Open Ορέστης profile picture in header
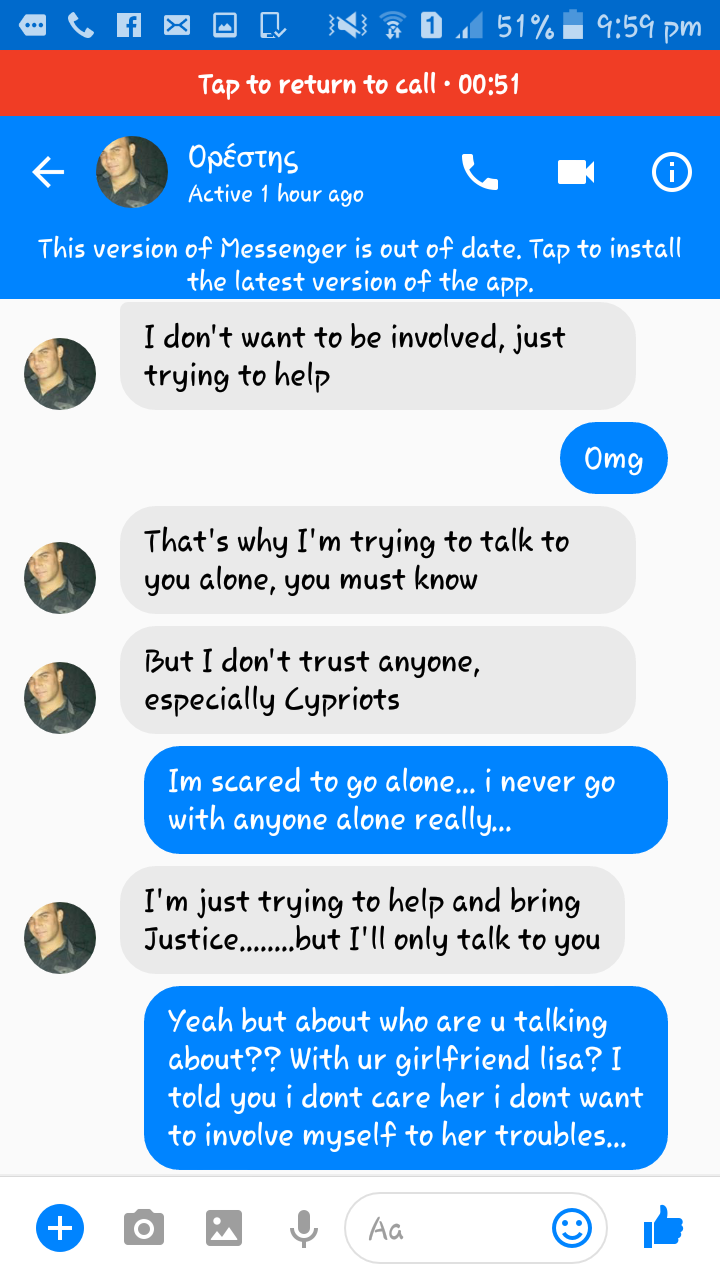The height and width of the screenshot is (1280, 720). coord(131,172)
